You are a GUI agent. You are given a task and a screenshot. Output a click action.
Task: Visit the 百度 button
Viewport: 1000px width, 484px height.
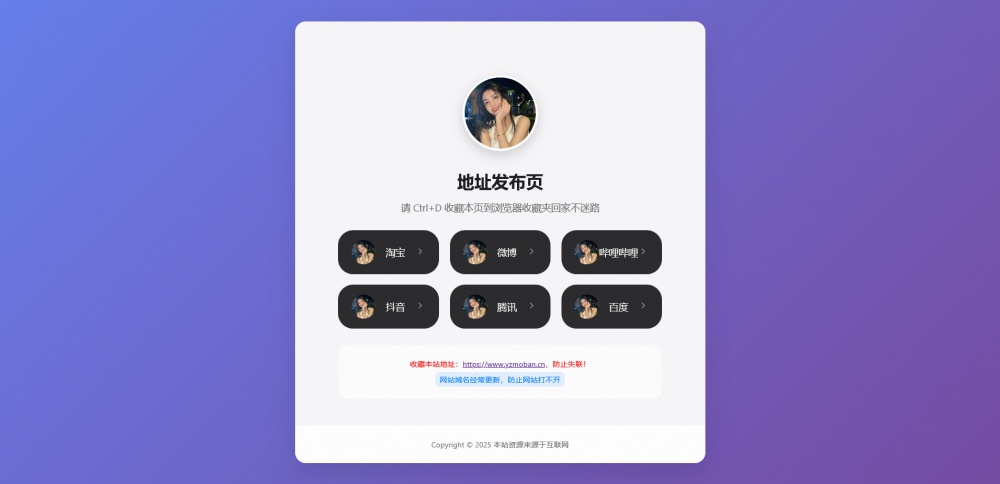(x=611, y=306)
